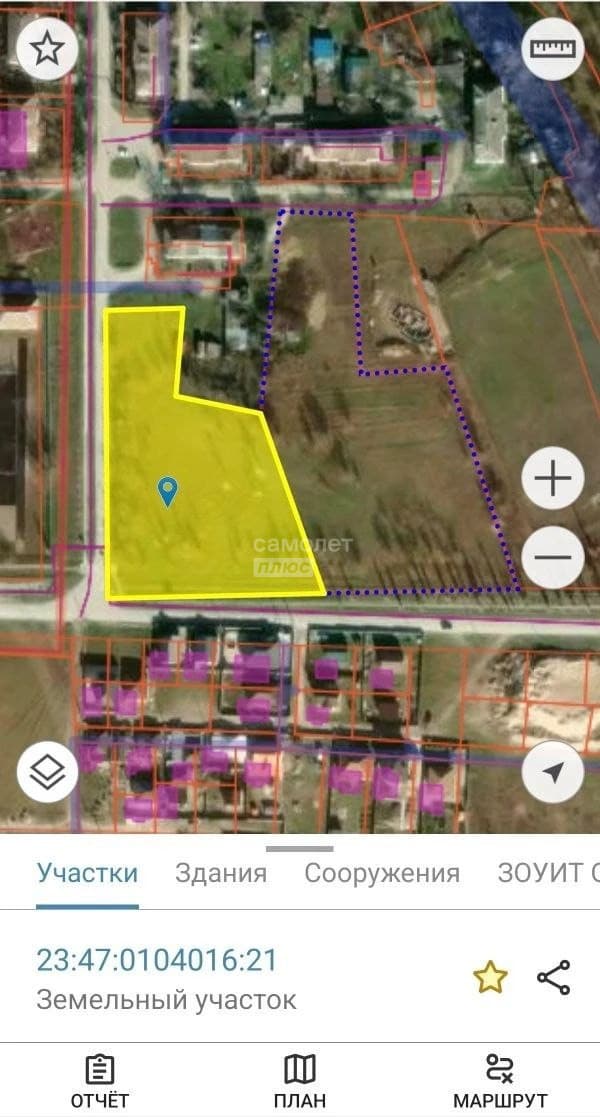
Task: Open the ОТЧЁТ report
Action: [100, 1081]
